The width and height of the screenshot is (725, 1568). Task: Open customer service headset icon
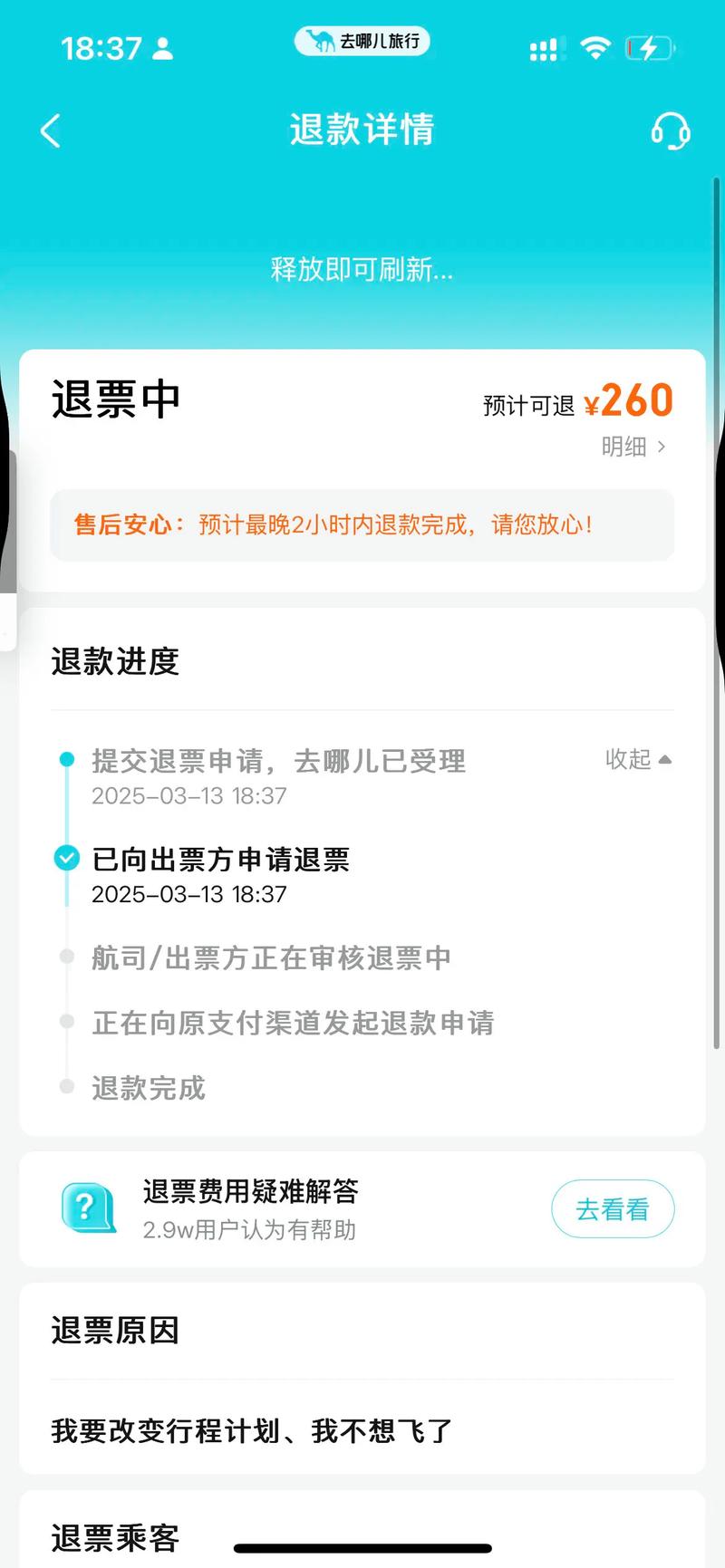tap(671, 131)
